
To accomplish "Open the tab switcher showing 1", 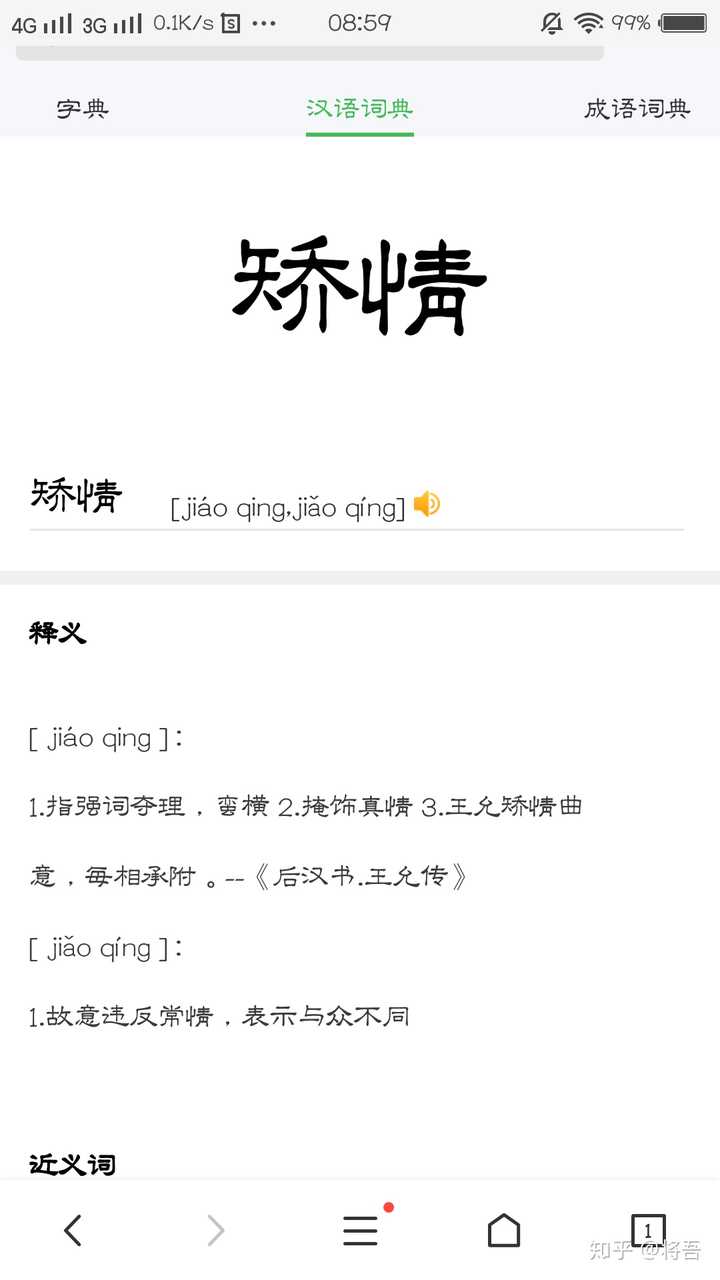I will coord(647,1230).
